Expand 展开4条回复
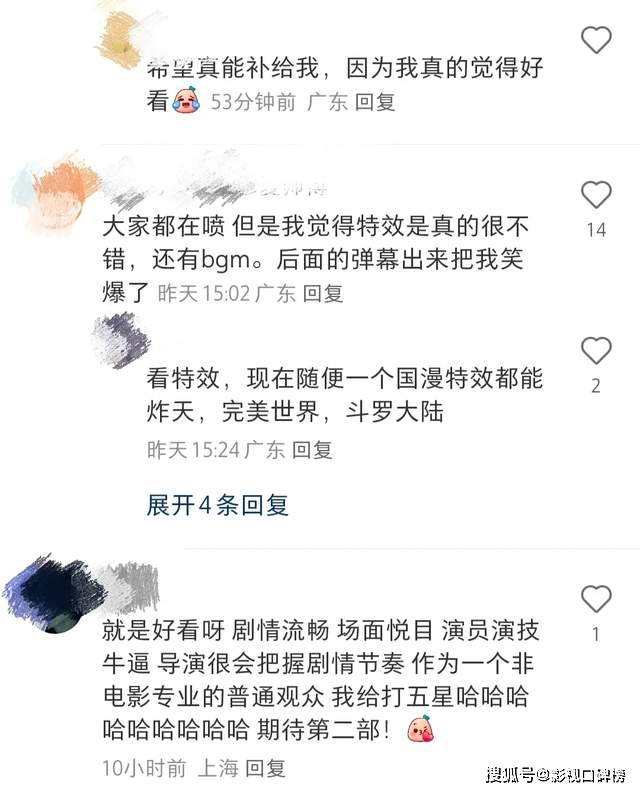640x792 pixels. point(218,505)
